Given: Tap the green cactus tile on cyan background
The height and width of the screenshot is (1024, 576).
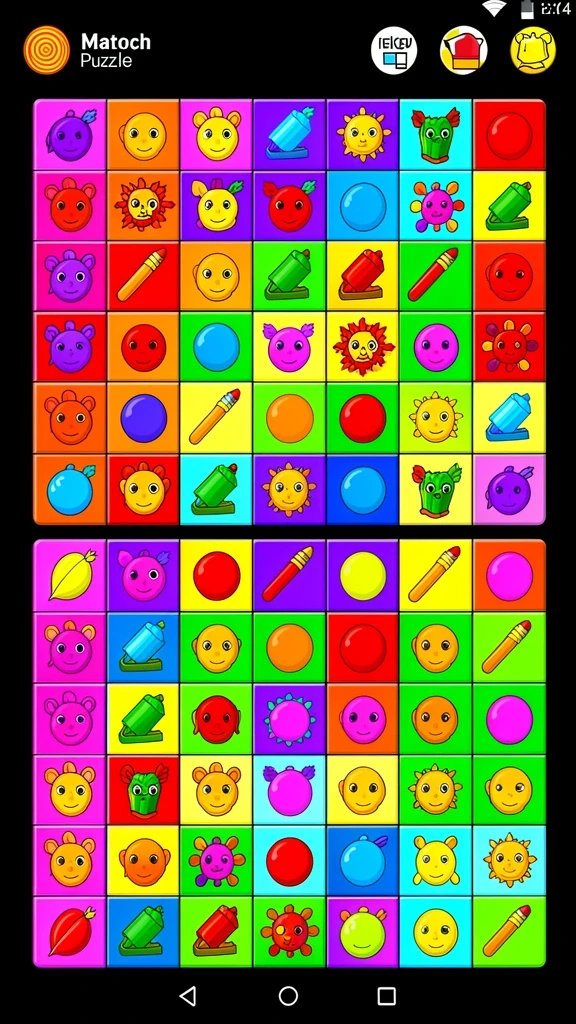Looking at the screenshot, I should (436, 135).
